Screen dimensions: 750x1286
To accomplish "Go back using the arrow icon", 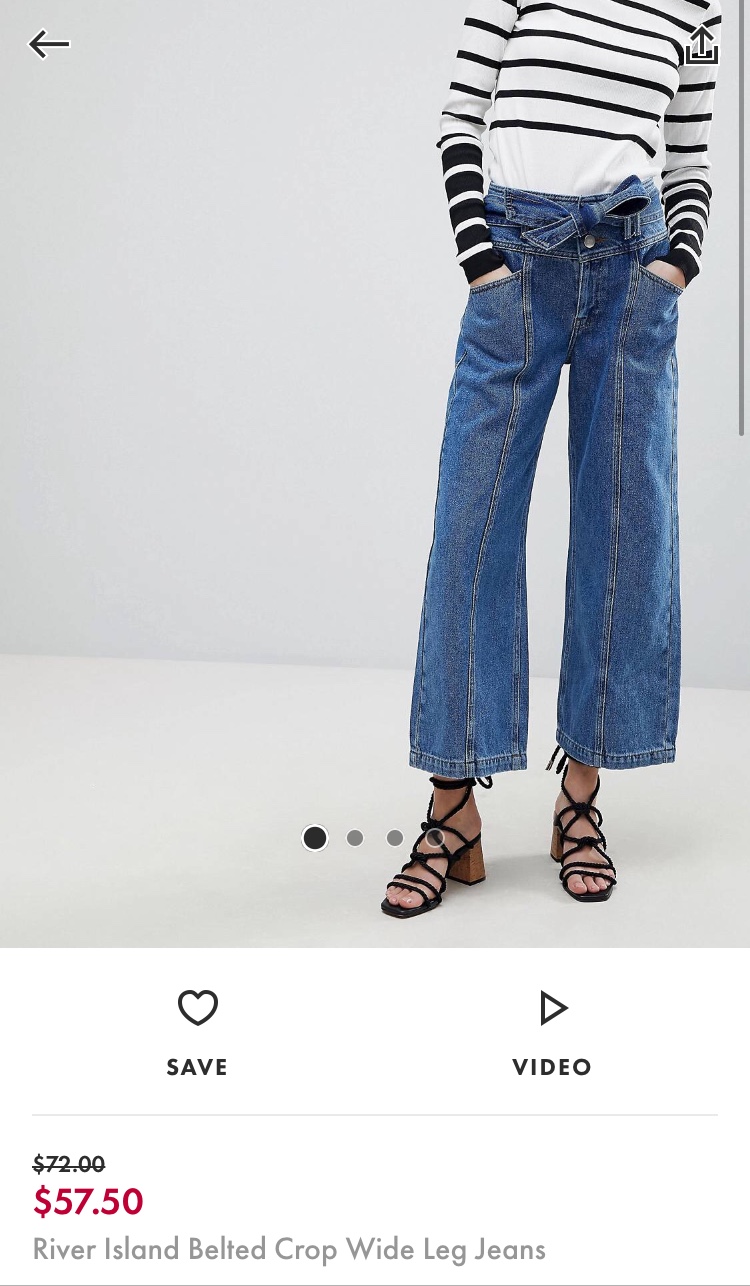I will click(49, 44).
